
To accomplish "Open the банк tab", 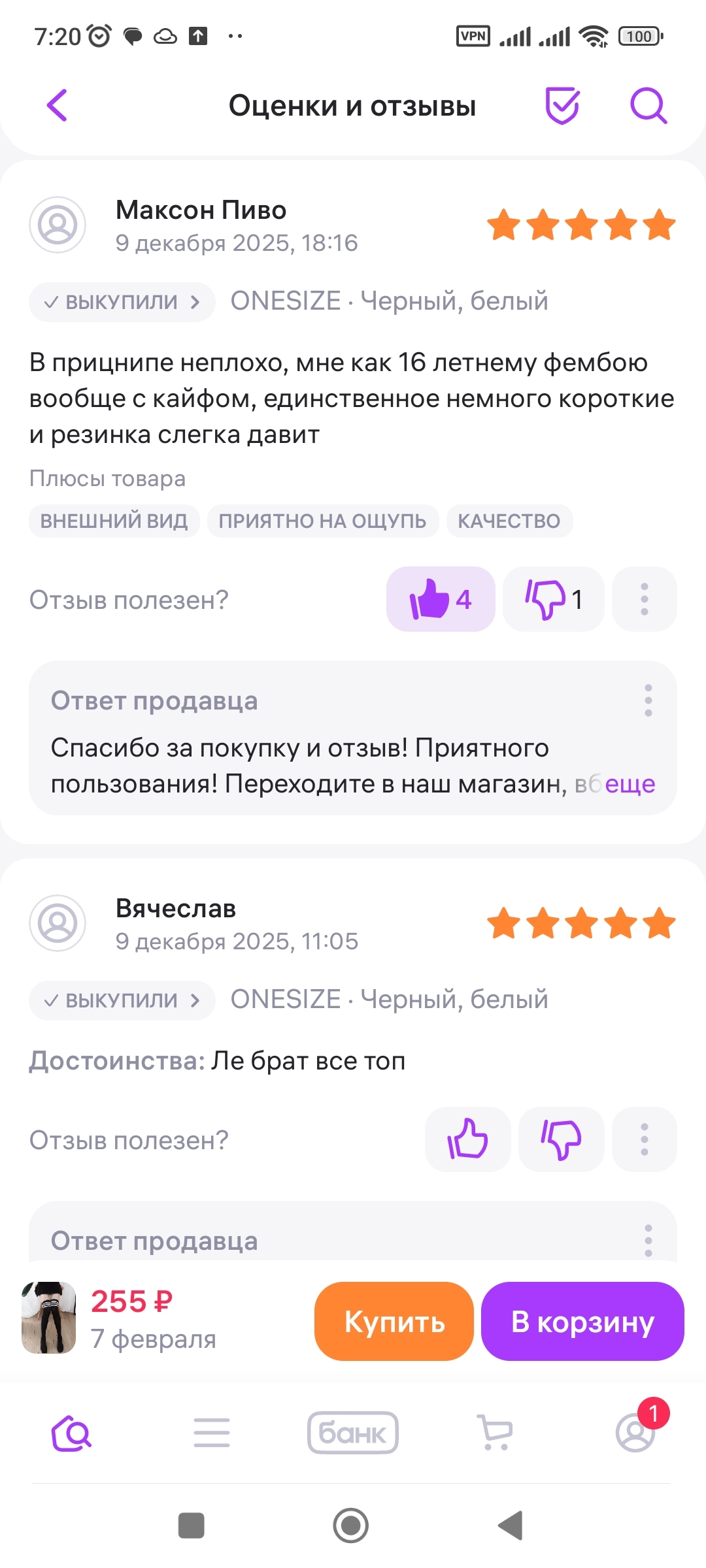I will point(353,1433).
